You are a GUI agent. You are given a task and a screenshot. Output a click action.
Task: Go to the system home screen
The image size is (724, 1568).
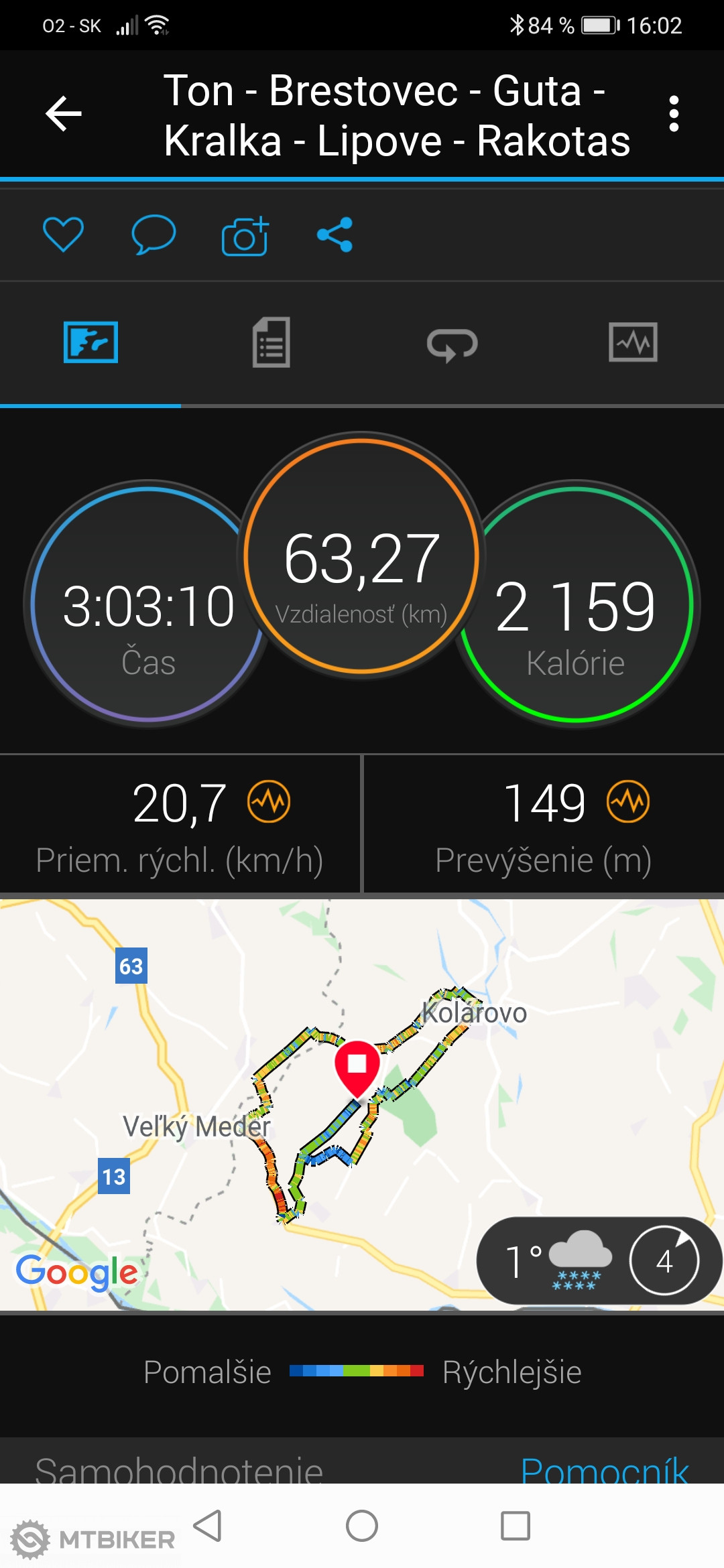(362, 1526)
